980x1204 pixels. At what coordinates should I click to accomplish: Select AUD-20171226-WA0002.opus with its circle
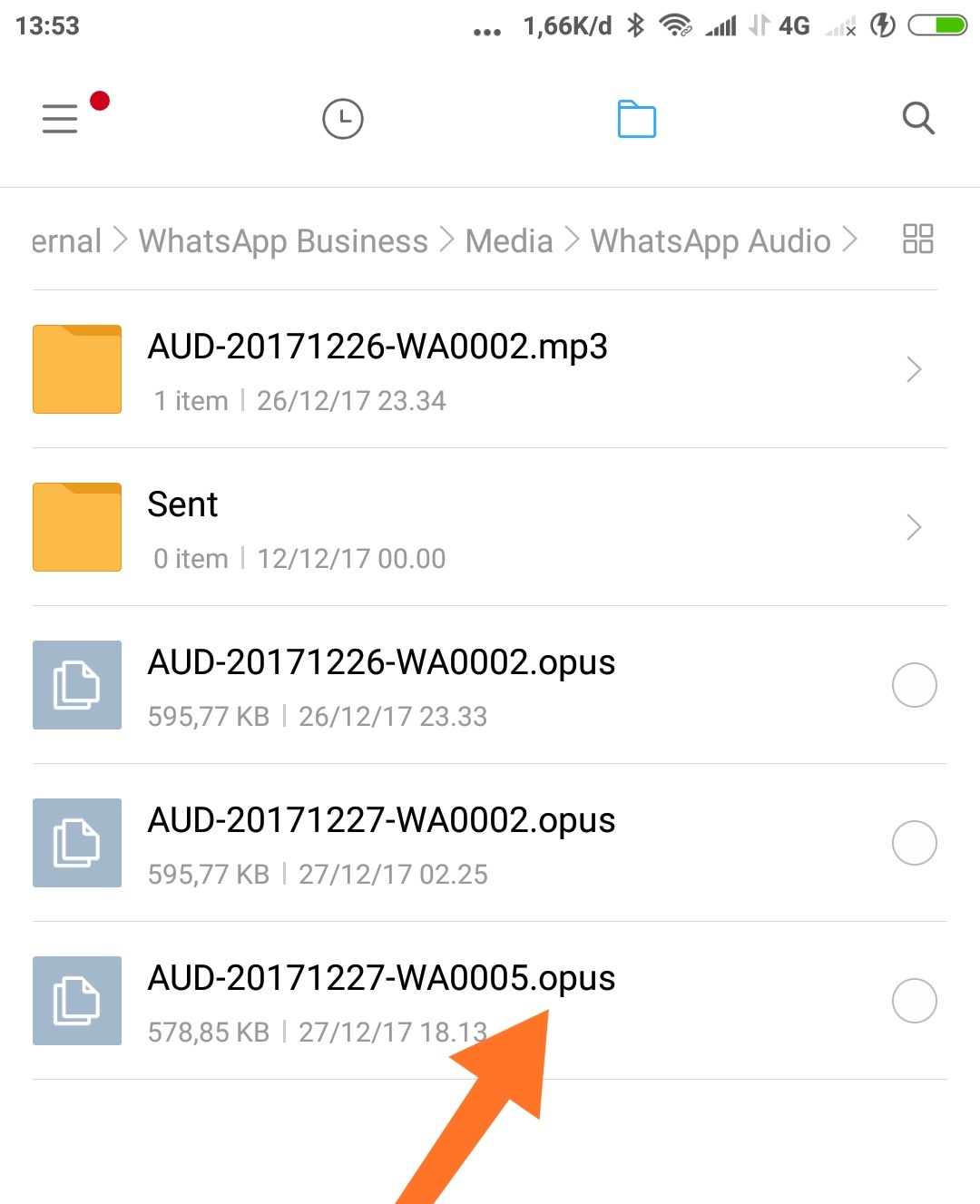click(914, 685)
